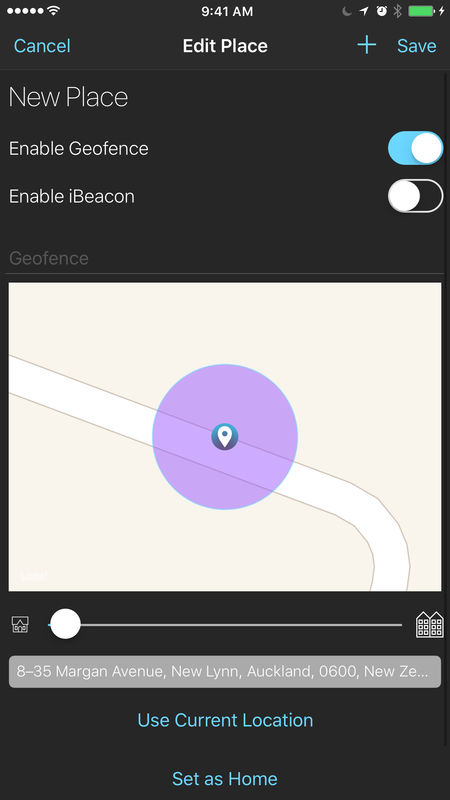
Task: Set this place as Home
Action: point(225,779)
